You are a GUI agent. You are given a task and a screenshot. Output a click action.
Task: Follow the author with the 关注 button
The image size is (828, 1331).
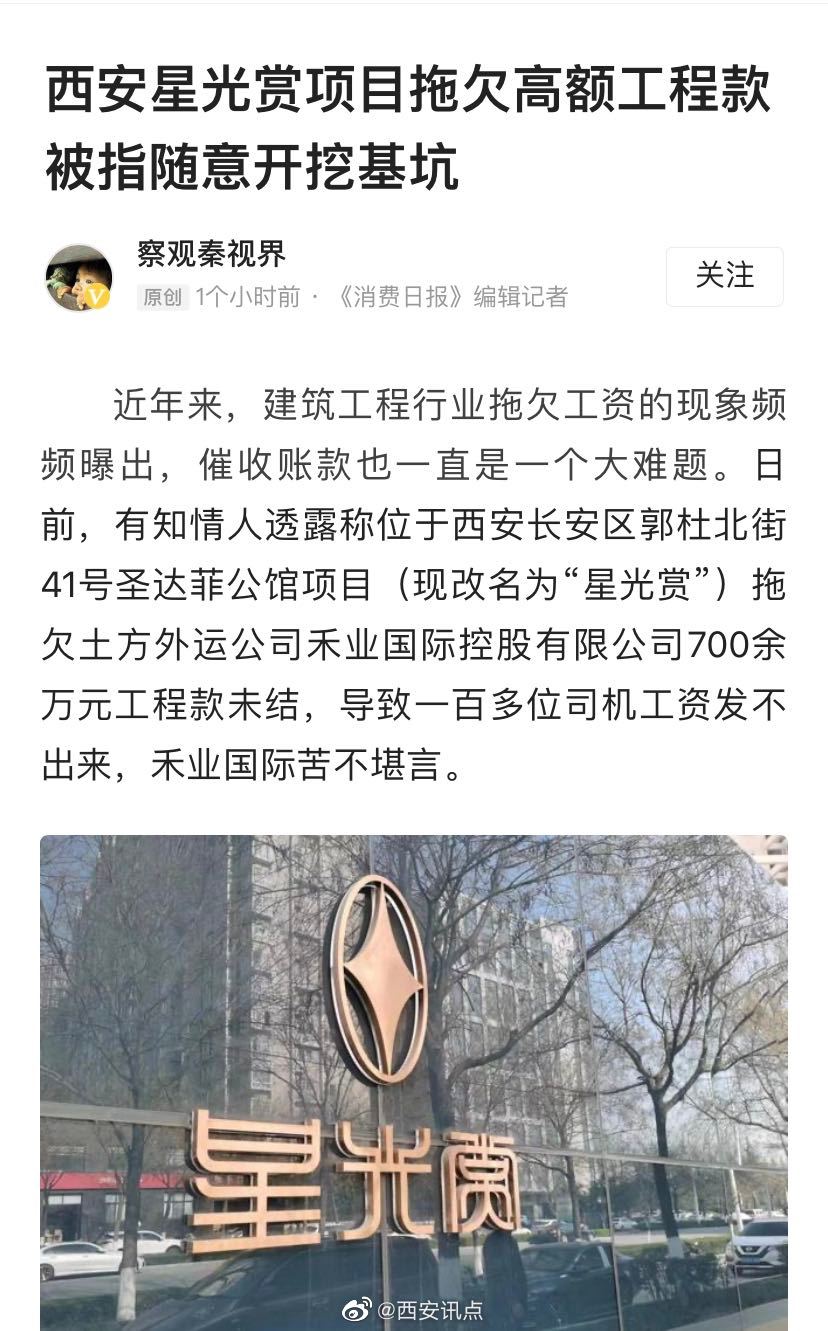pyautogui.click(x=725, y=276)
